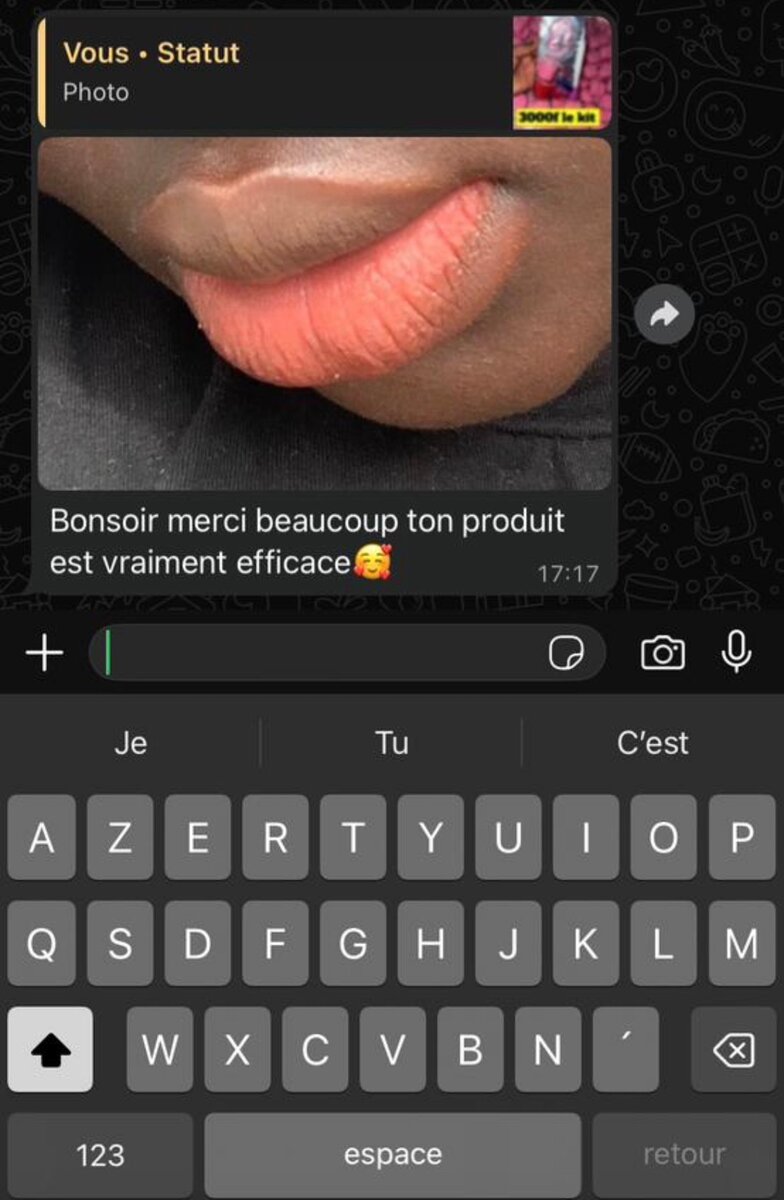Open the camera to take a photo
Image resolution: width=784 pixels, height=1200 pixels.
click(663, 653)
